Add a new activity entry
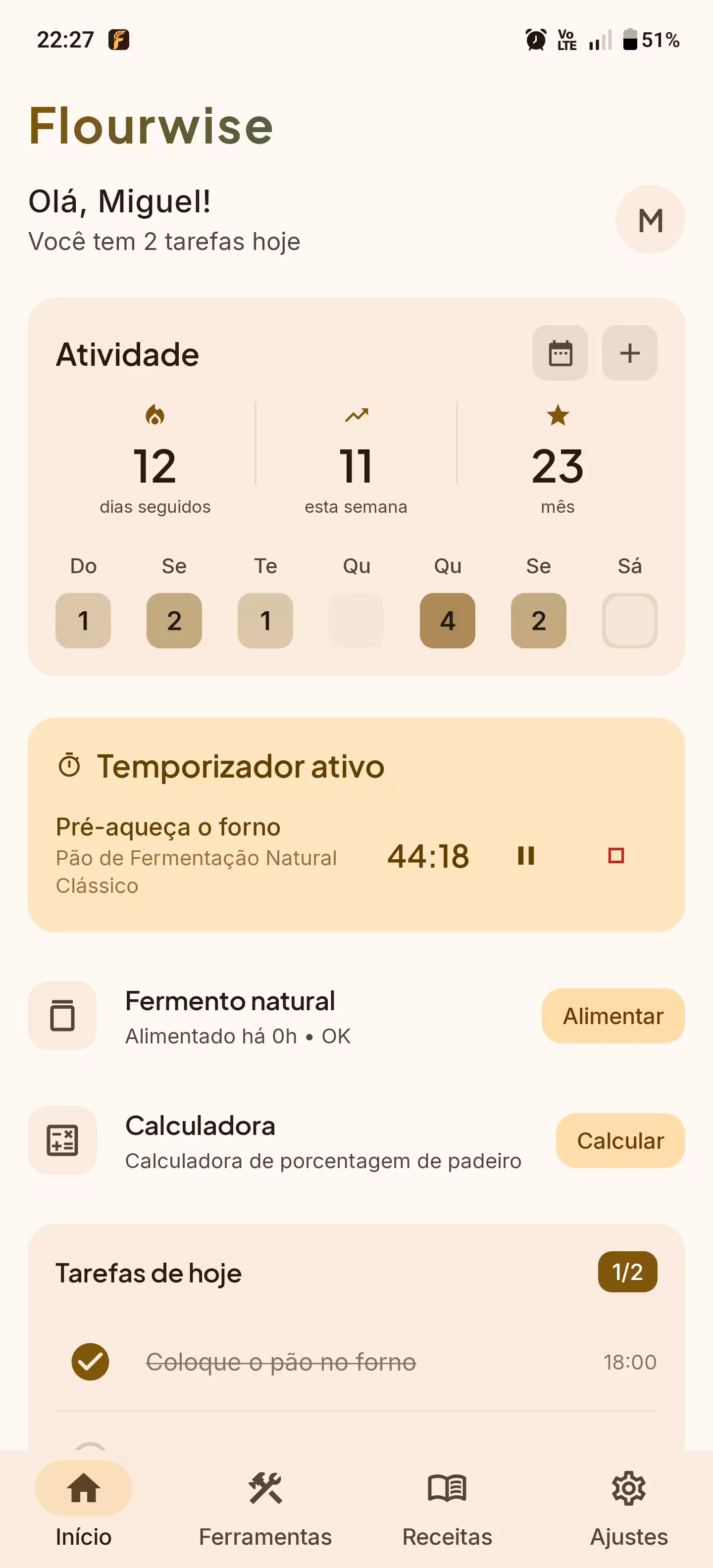The image size is (713, 1568). [x=629, y=353]
